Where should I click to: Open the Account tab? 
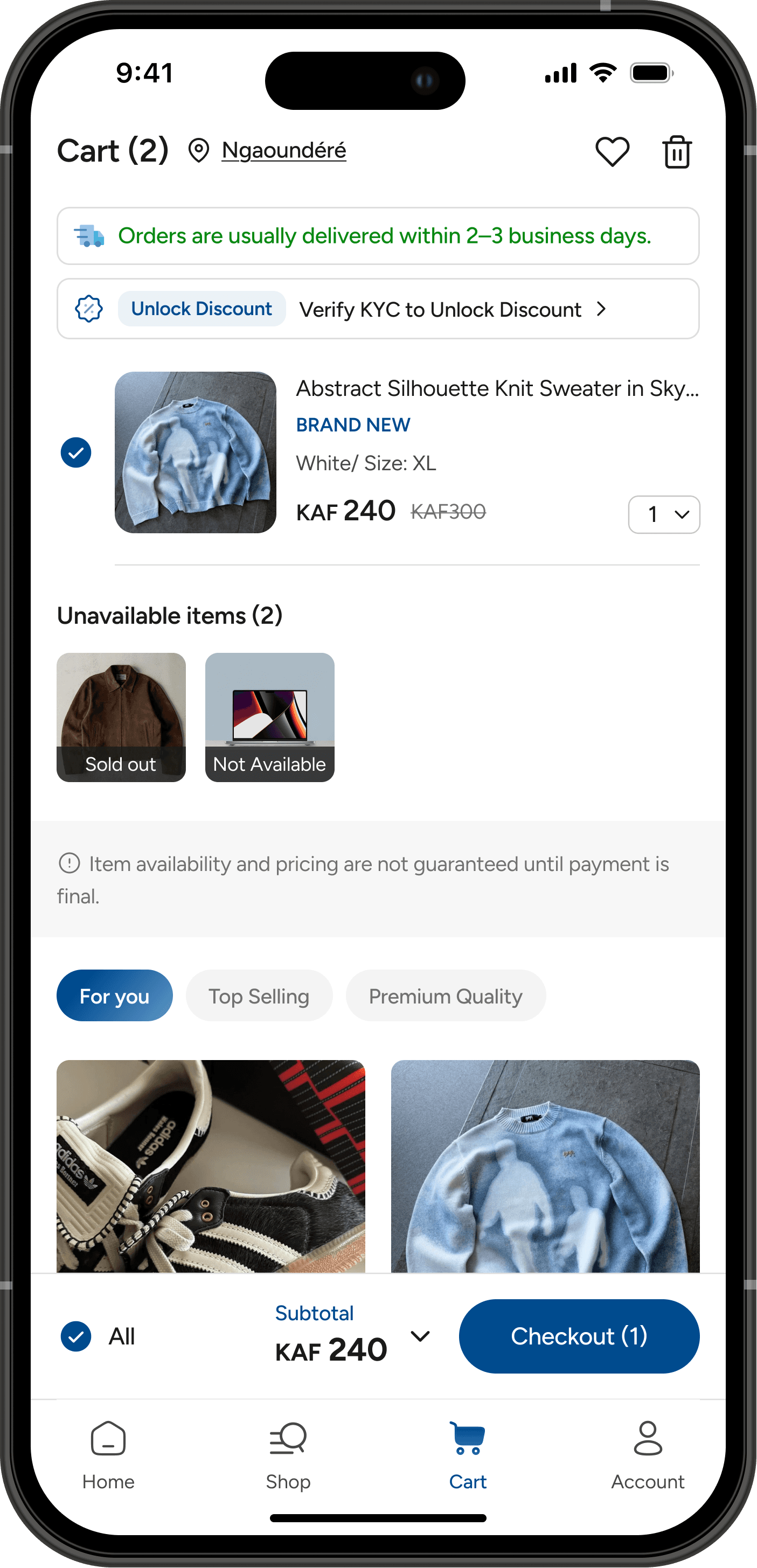(648, 1455)
